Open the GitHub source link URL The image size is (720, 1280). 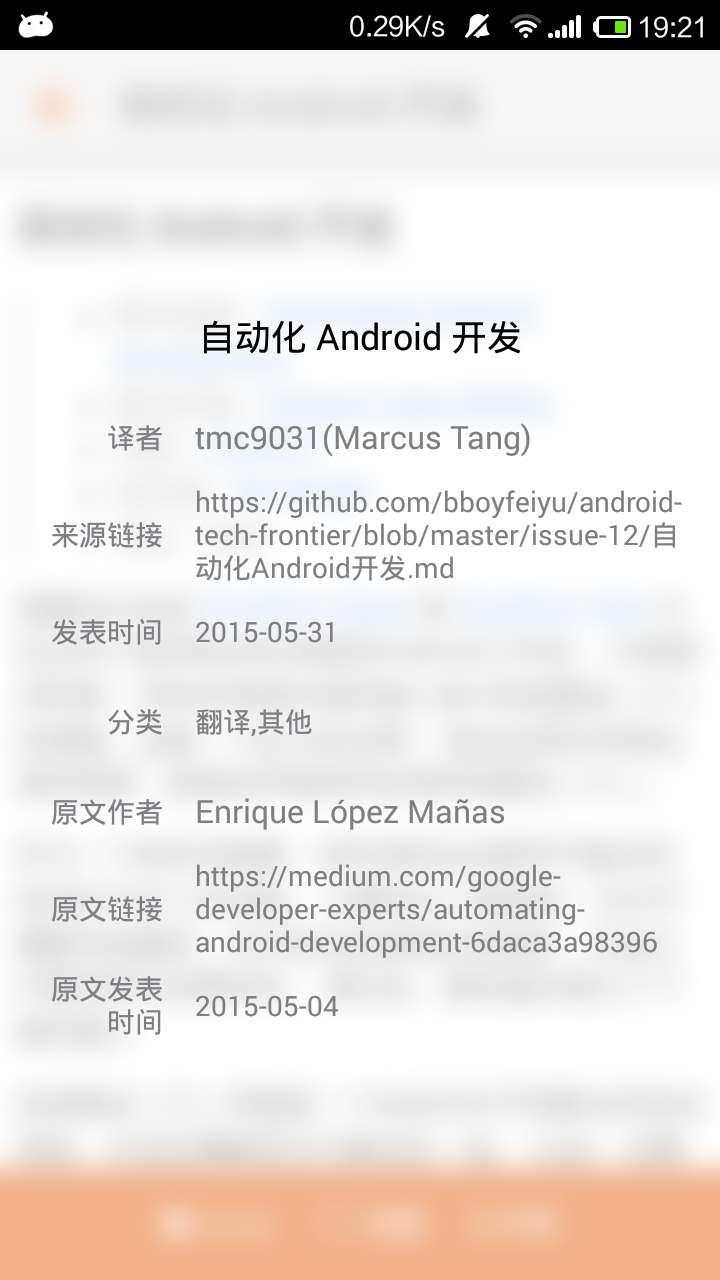pos(436,535)
